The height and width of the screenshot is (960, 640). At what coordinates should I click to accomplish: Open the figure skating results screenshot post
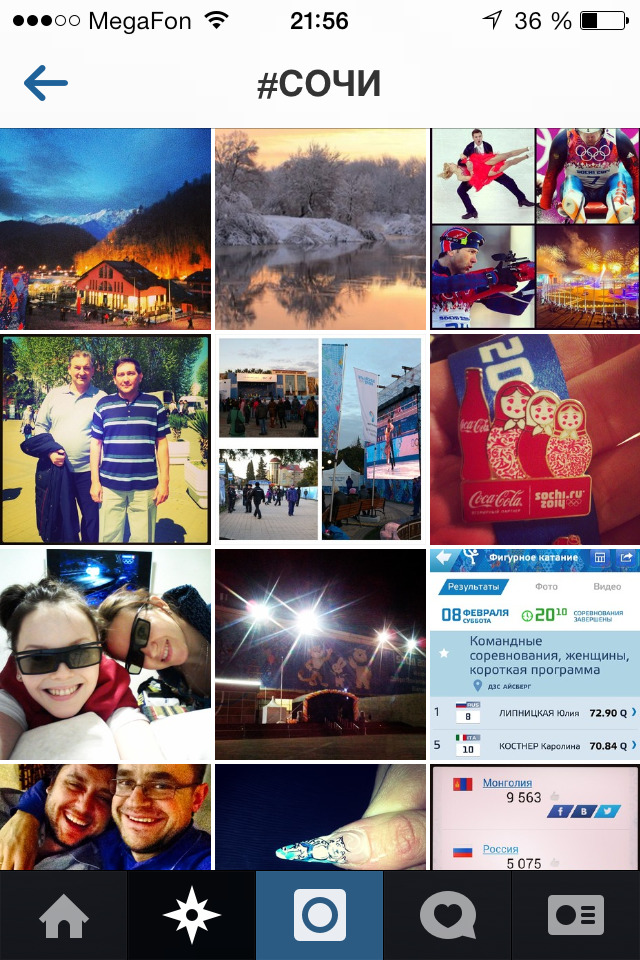(x=535, y=654)
